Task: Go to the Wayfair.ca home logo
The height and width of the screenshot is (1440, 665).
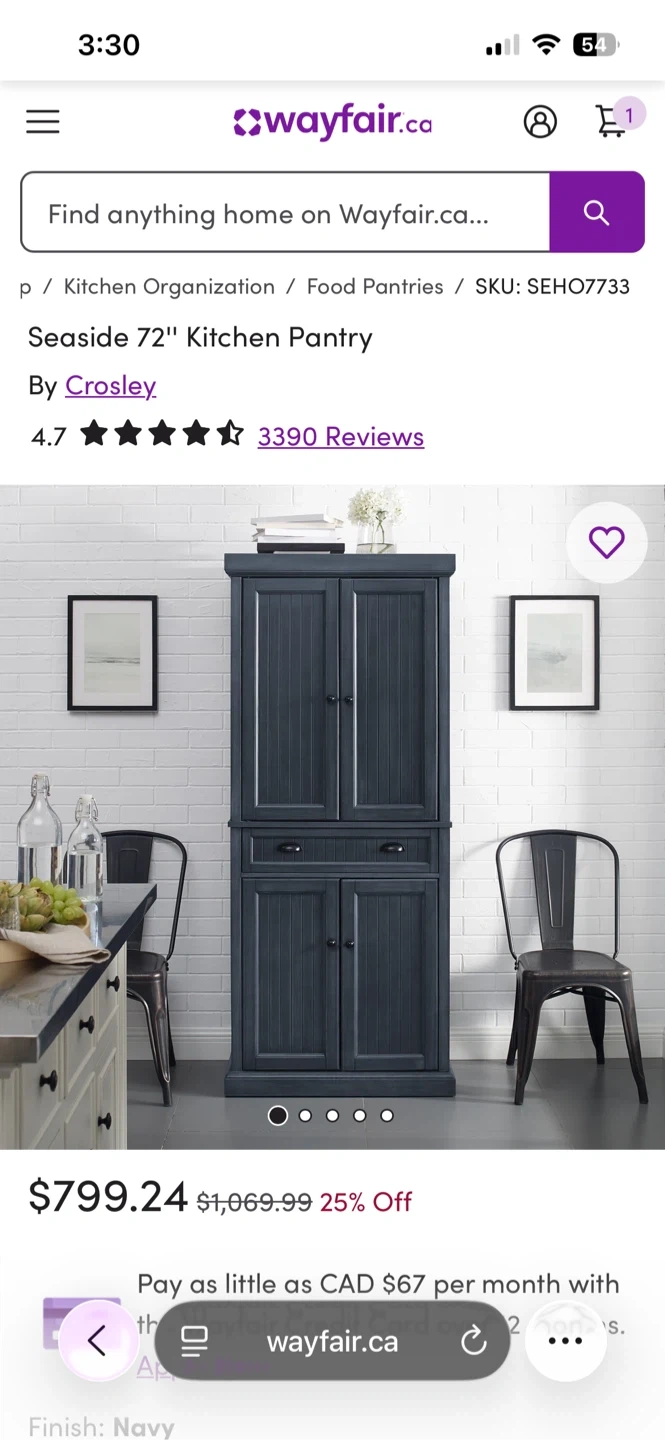Action: [332, 122]
